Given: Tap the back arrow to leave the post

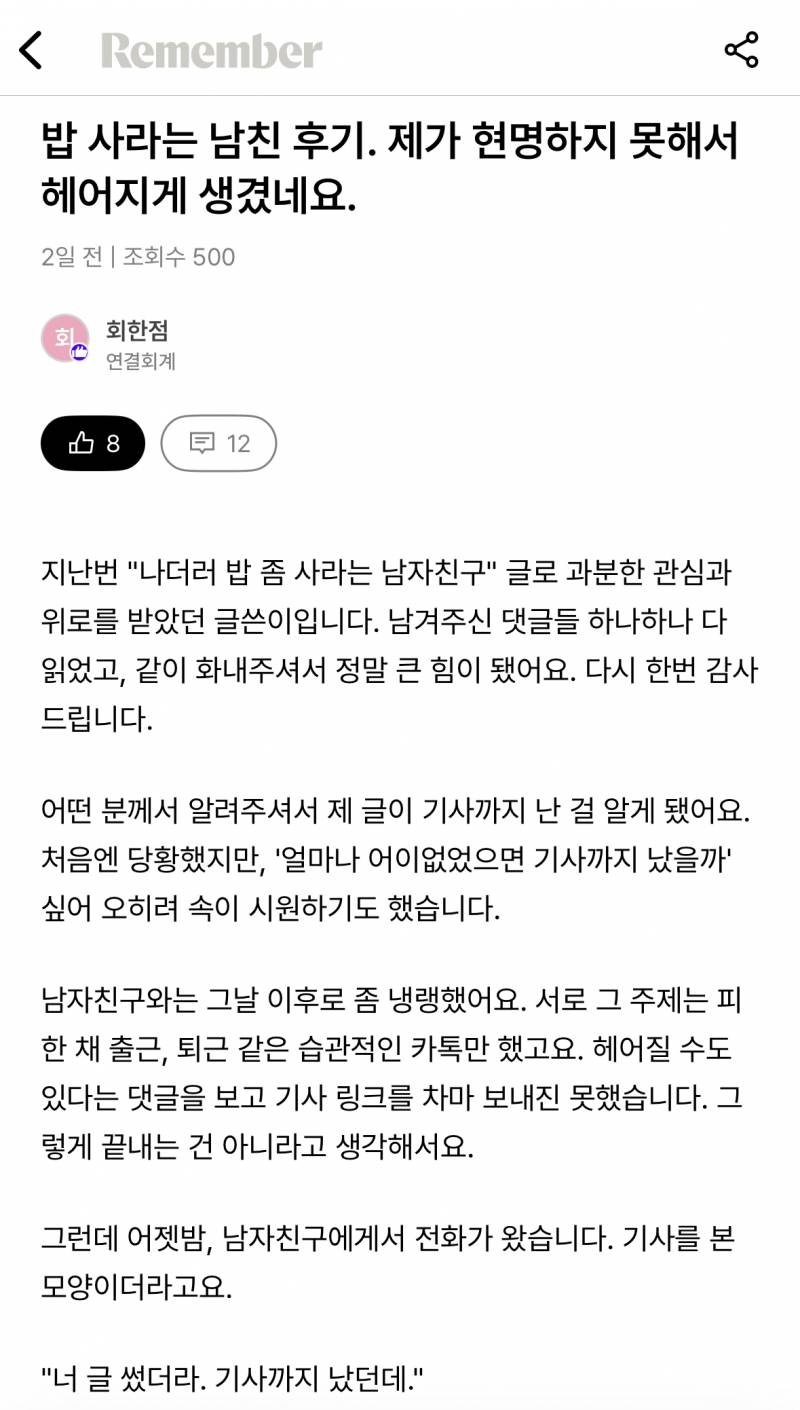Looking at the screenshot, I should click(31, 50).
